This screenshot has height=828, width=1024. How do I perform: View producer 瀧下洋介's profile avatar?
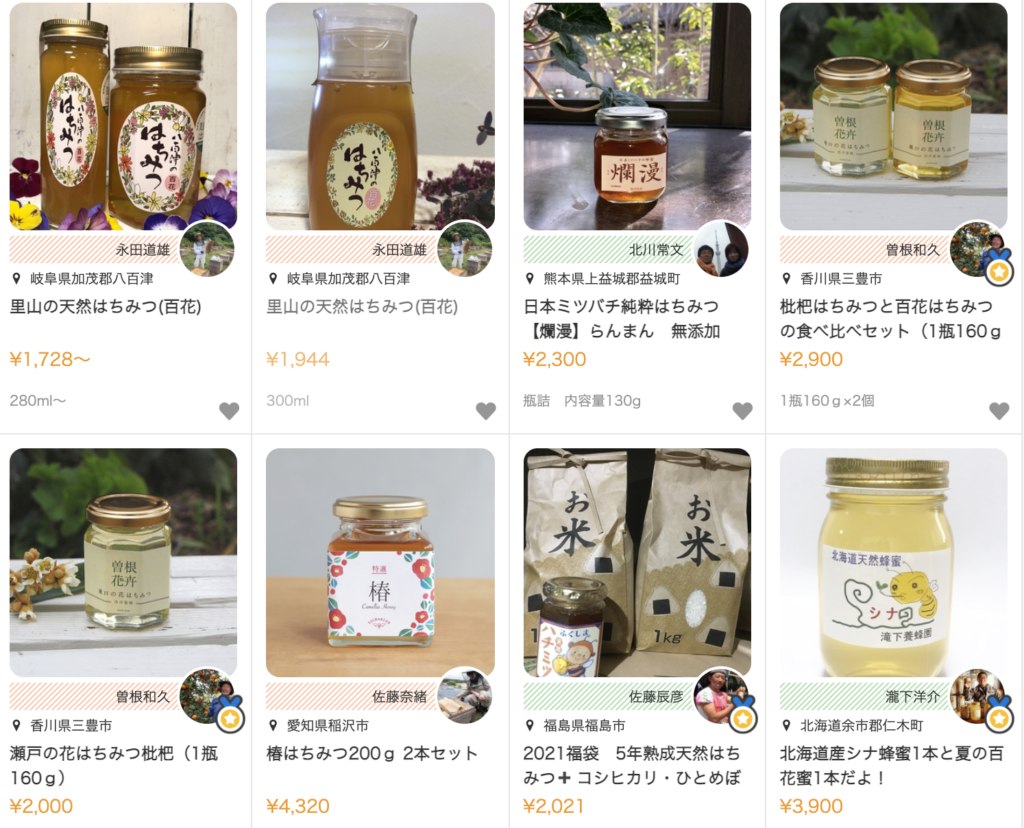pos(978,694)
